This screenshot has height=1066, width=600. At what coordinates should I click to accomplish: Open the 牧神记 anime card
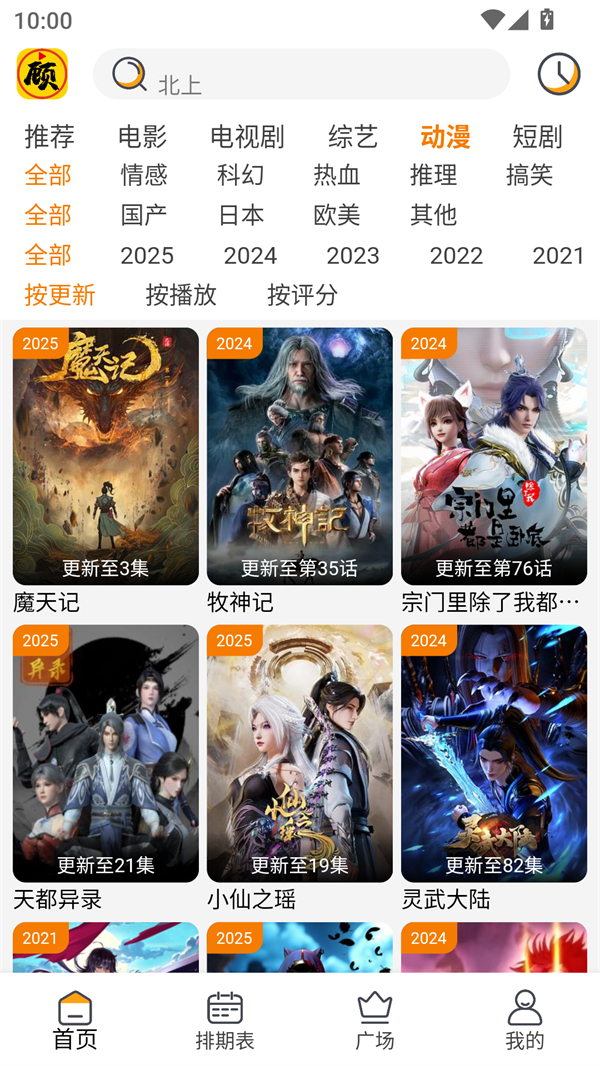[x=299, y=457]
